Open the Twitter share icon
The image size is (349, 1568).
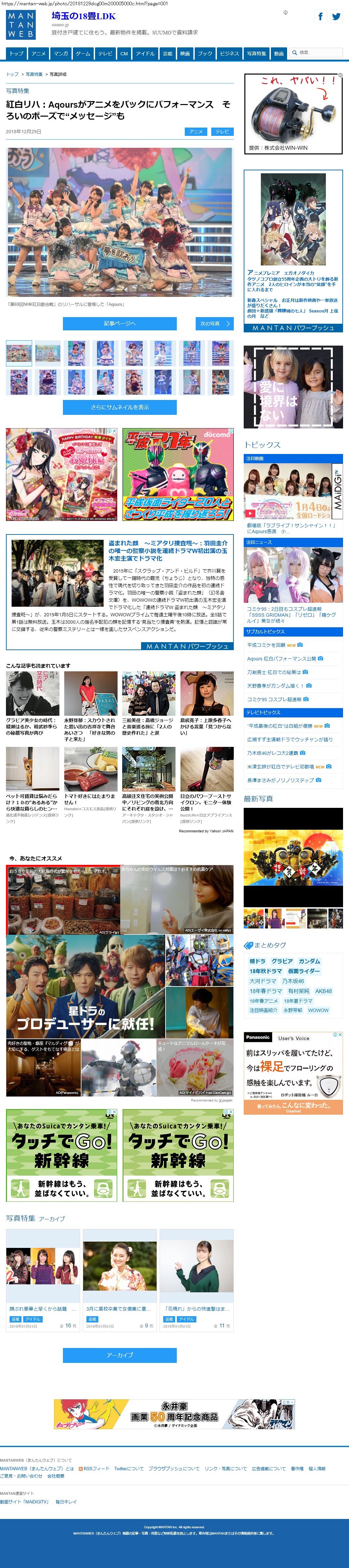pyautogui.click(x=336, y=17)
